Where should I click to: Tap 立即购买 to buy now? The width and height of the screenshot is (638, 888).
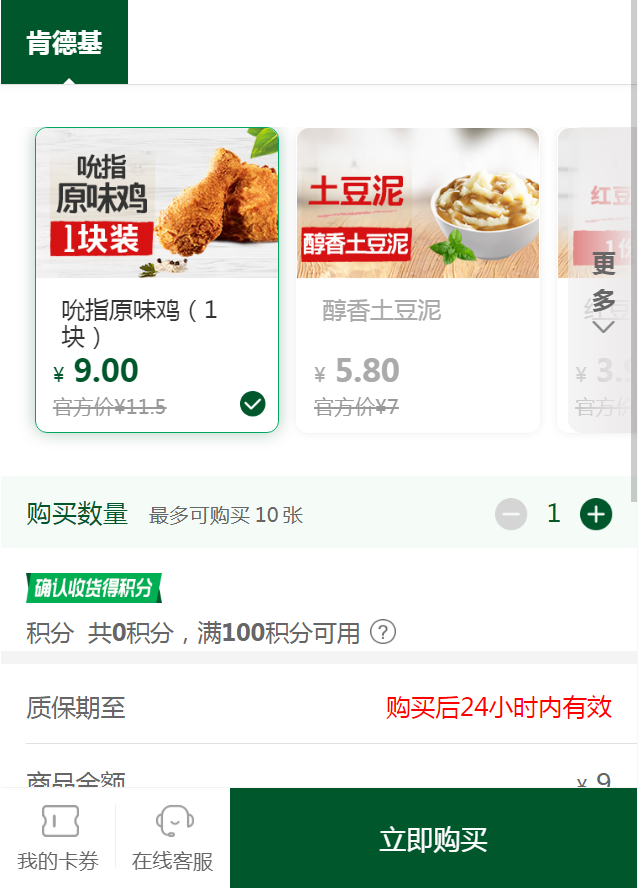(433, 838)
